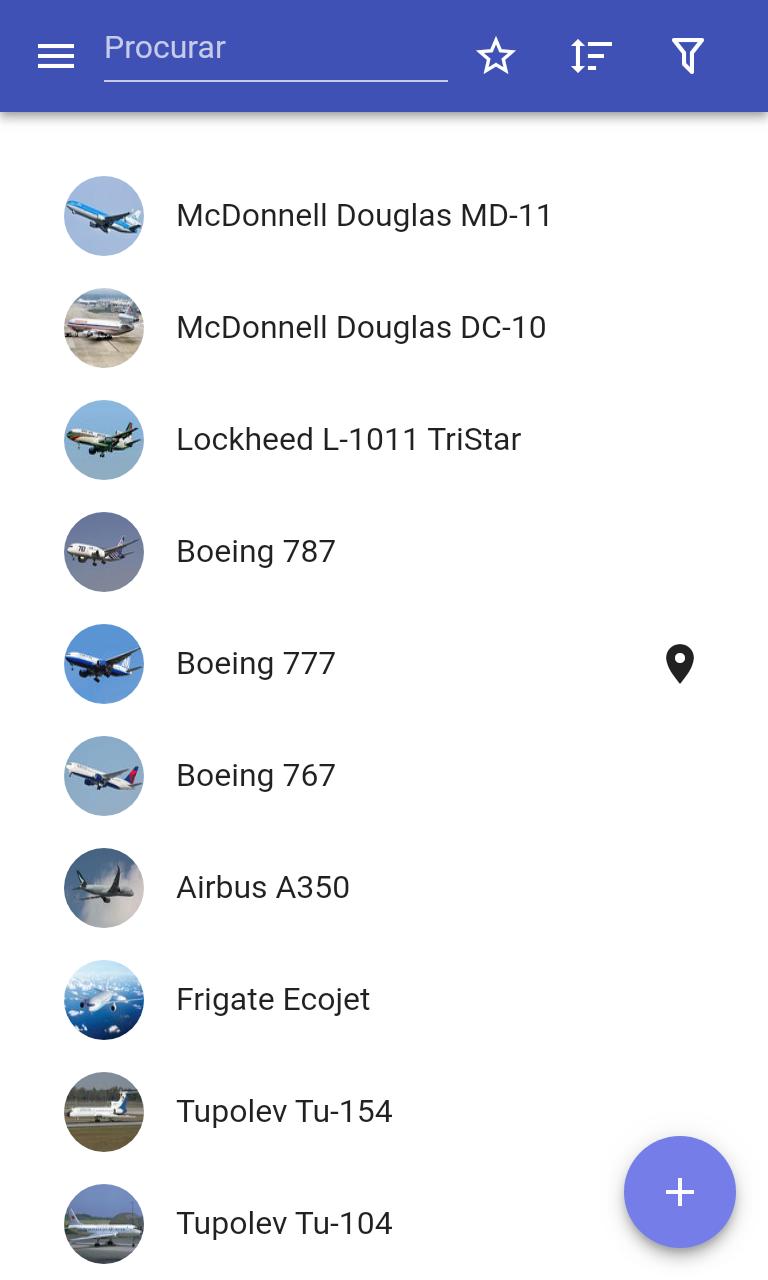This screenshot has width=768, height=1280.
Task: Select the Airbus A350 item
Action: (x=384, y=888)
